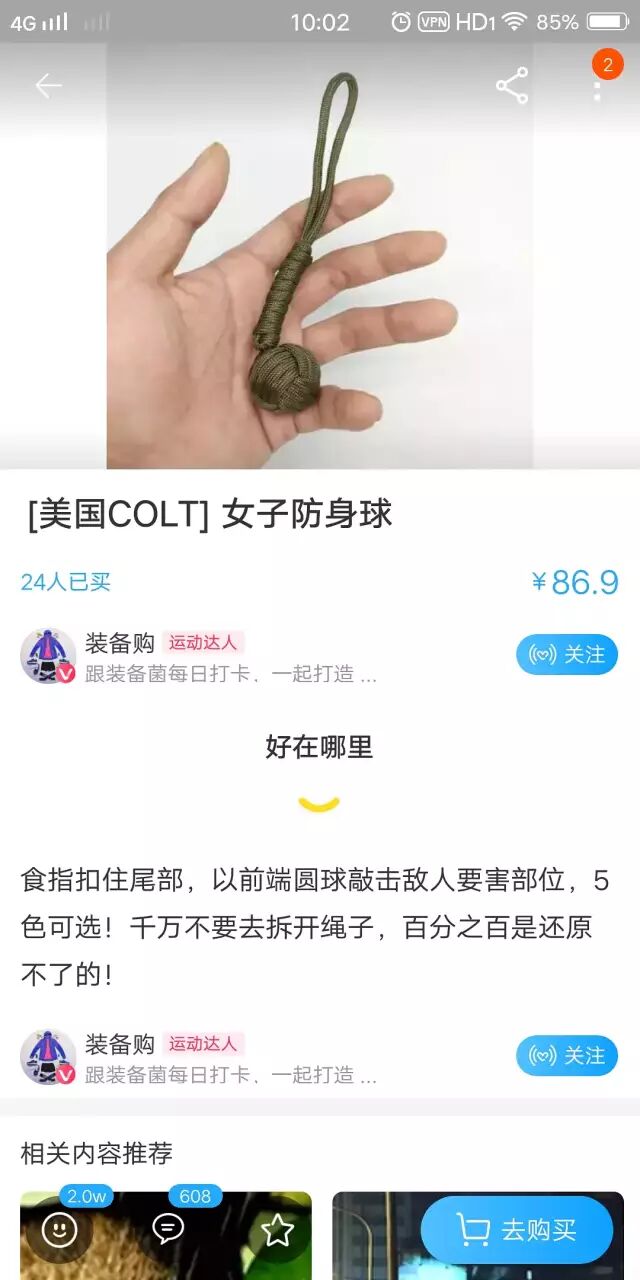This screenshot has width=640, height=1280.
Task: Favorite this item with the star icon
Action: click(277, 1231)
